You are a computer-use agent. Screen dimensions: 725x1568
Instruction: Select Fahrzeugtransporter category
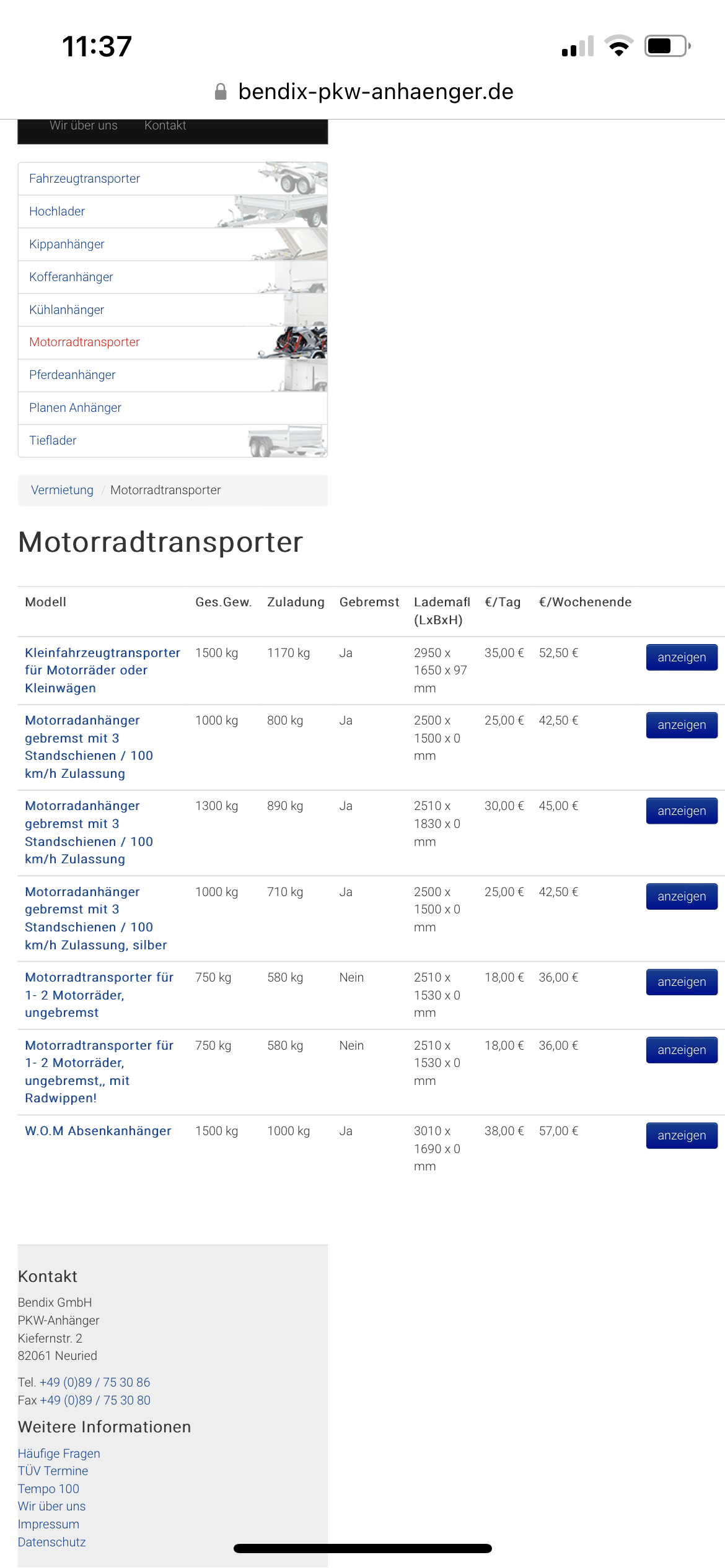click(85, 178)
